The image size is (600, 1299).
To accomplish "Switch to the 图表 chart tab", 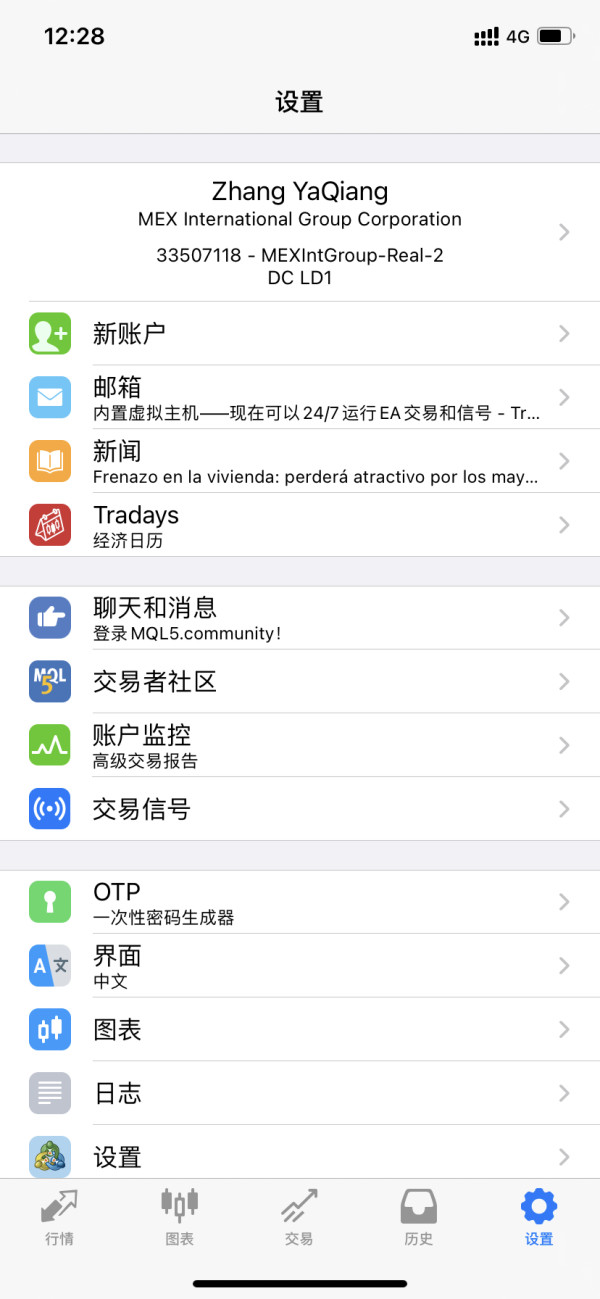I will (180, 1217).
